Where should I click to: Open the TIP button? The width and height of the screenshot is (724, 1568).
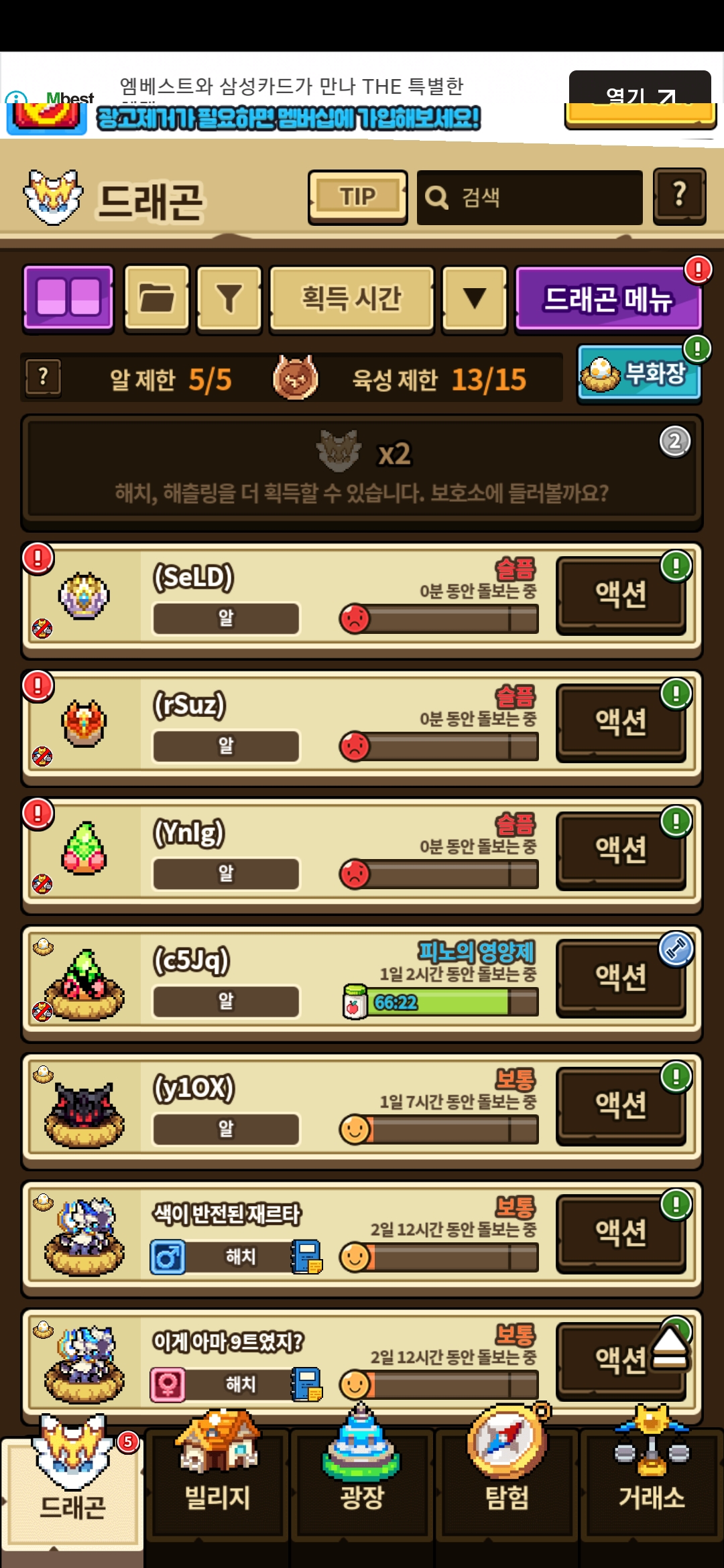(357, 197)
